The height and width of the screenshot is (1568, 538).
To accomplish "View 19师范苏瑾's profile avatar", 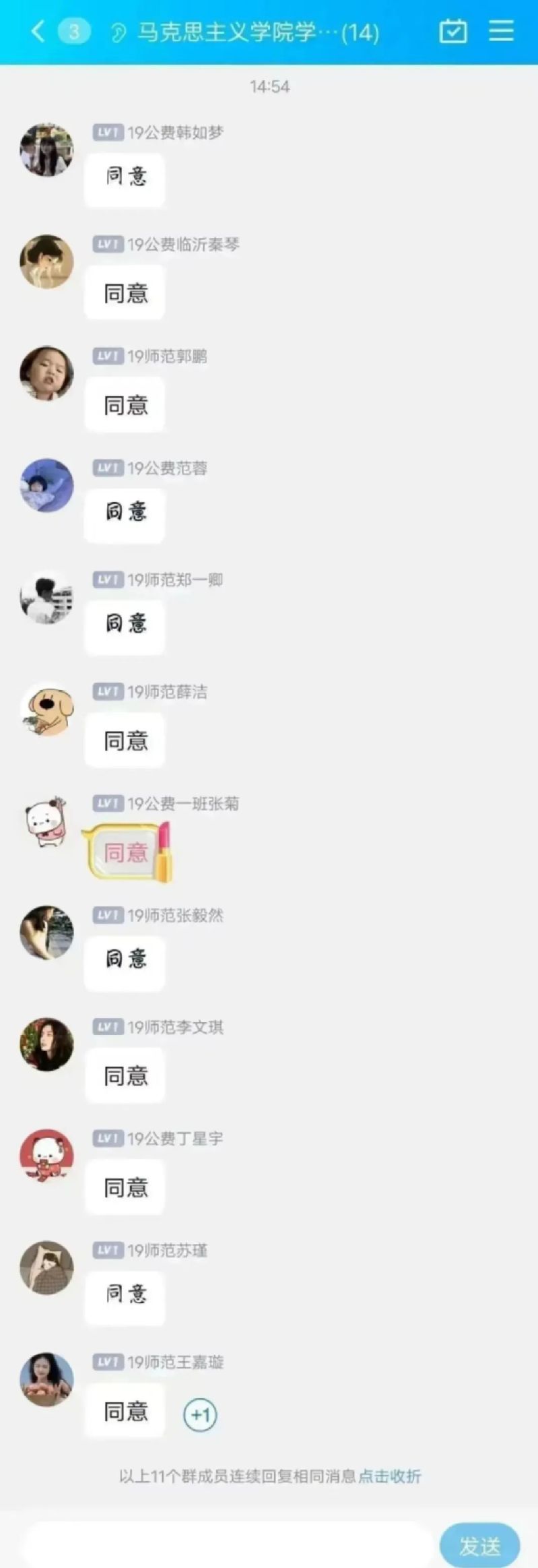I will 46,1268.
